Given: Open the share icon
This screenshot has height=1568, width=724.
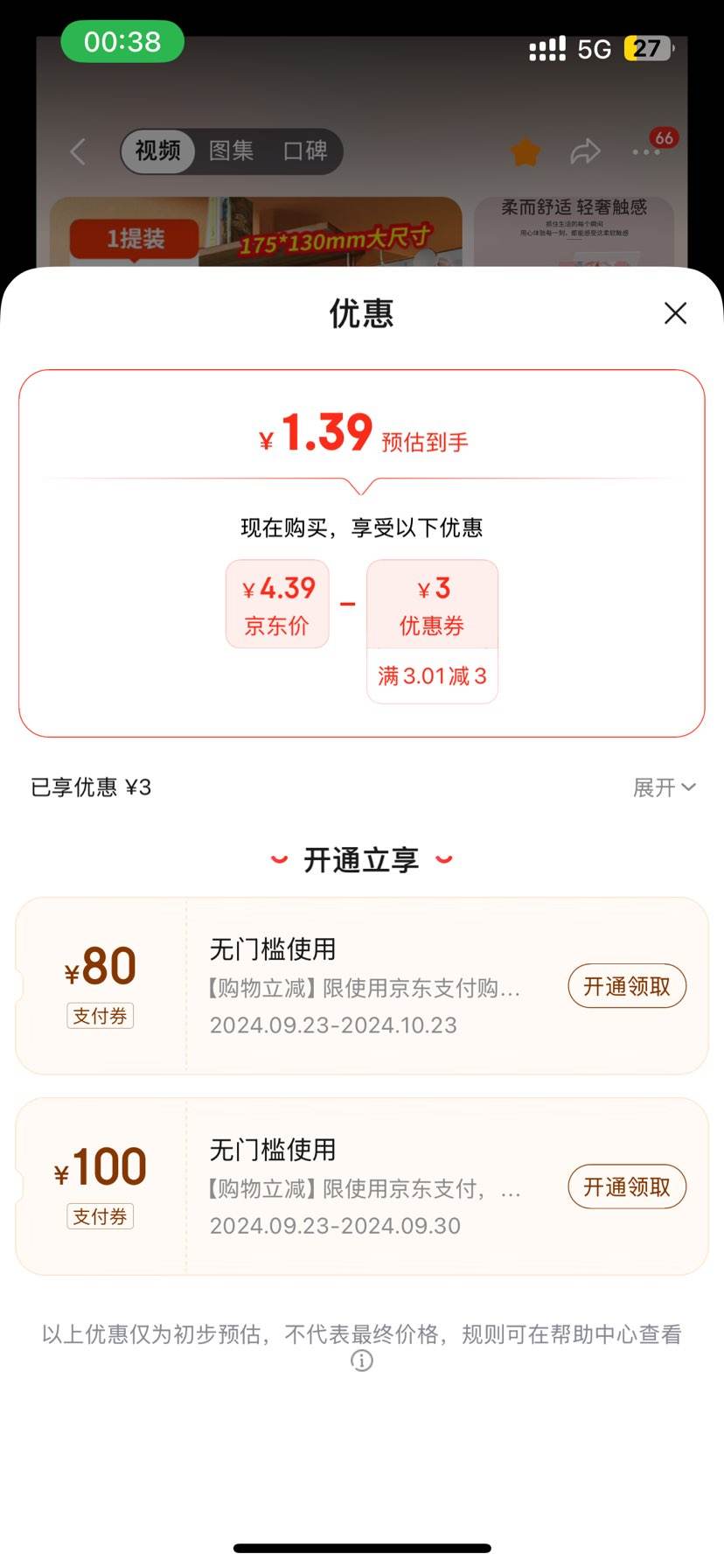Looking at the screenshot, I should (x=587, y=150).
